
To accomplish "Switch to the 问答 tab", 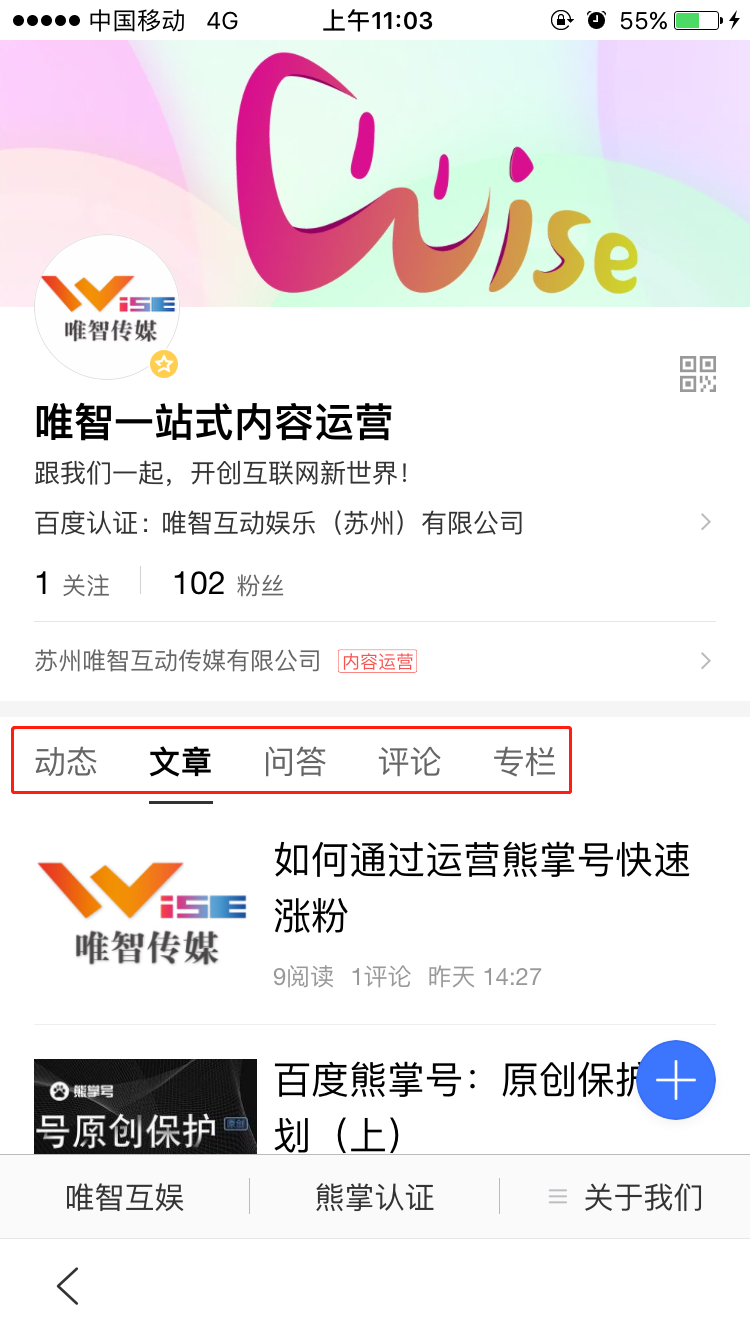I will (295, 762).
